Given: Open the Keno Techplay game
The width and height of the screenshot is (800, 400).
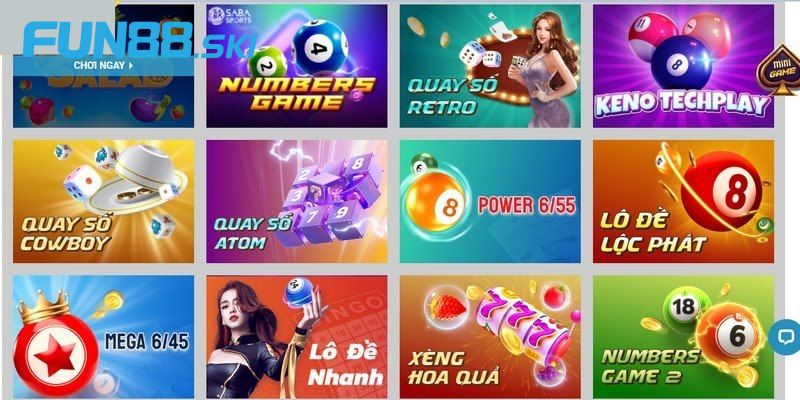Looking at the screenshot, I should (682, 65).
